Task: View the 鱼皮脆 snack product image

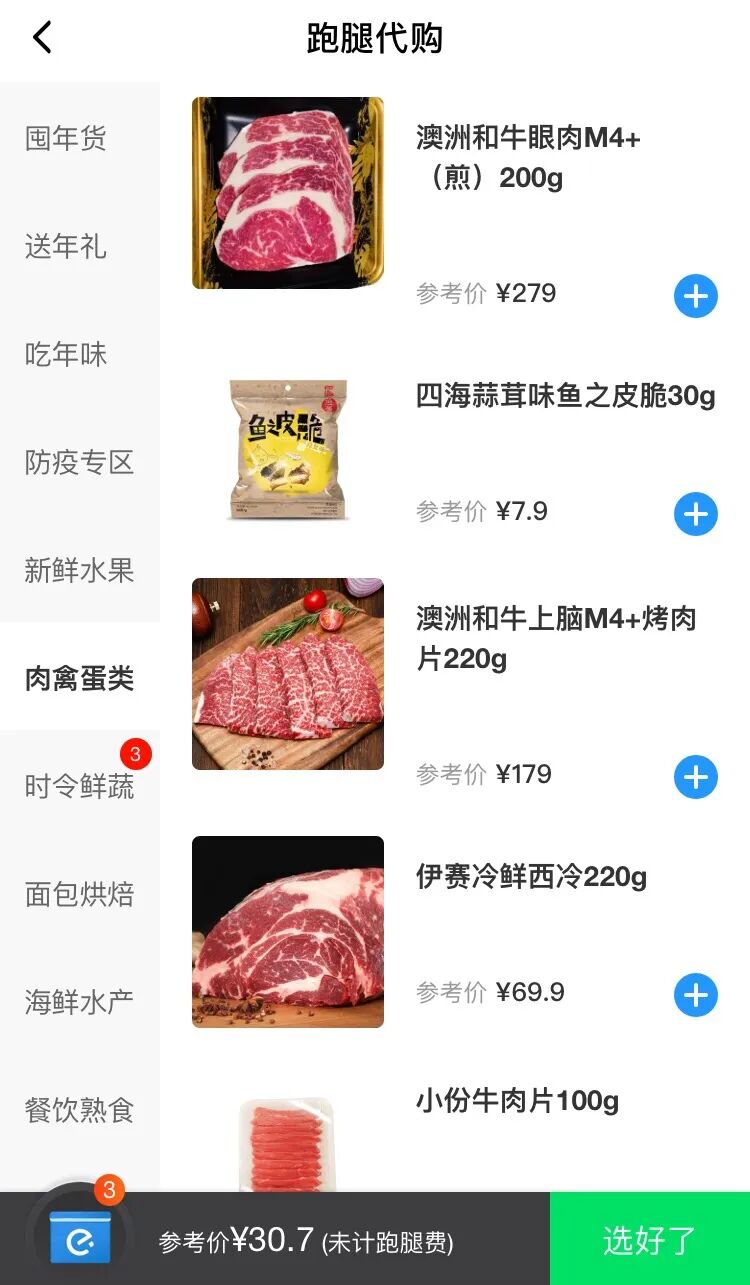Action: 288,449
